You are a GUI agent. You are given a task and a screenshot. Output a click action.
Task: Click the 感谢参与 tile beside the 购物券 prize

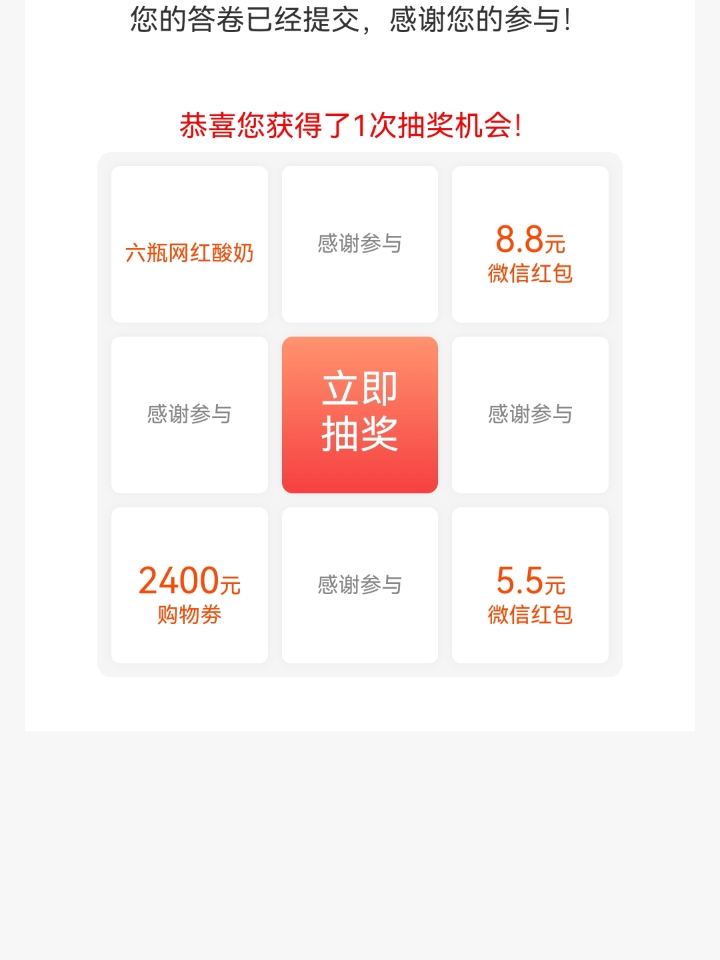pyautogui.click(x=359, y=584)
